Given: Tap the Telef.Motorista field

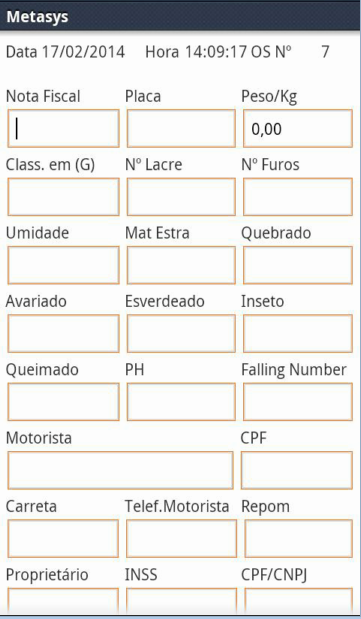Looking at the screenshot, I should point(181,538).
